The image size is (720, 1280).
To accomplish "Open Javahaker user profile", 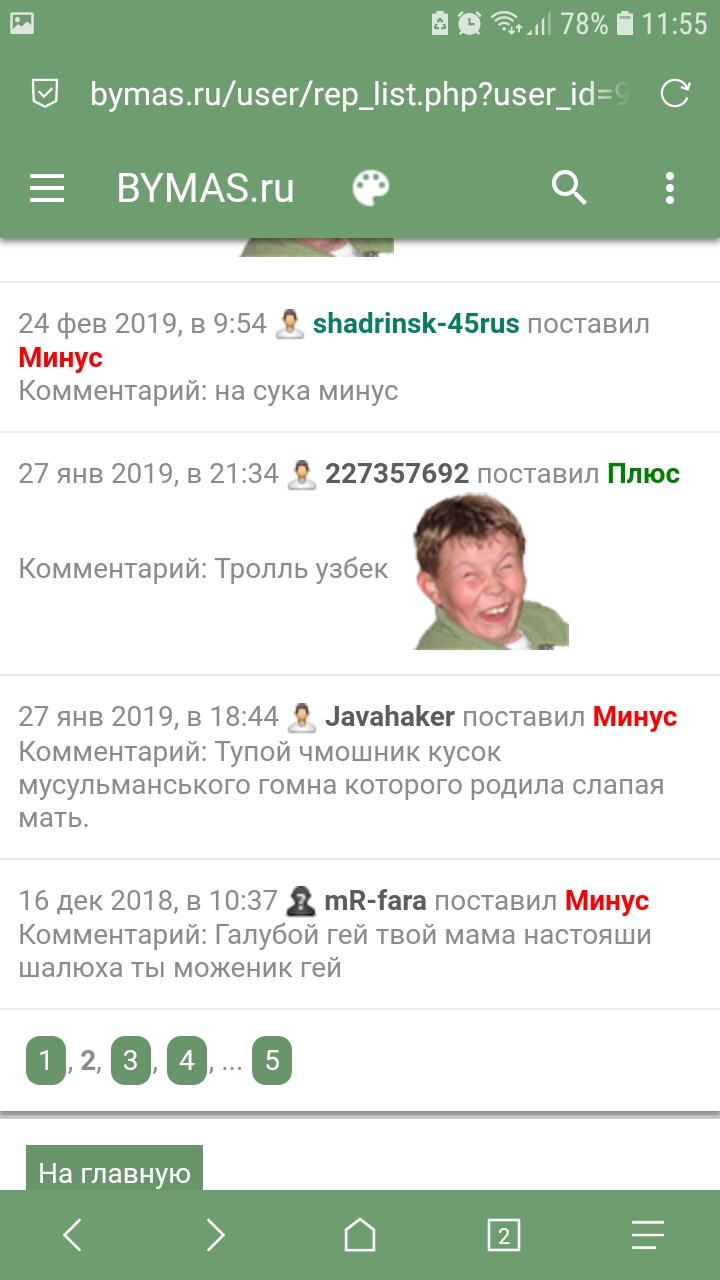I will click(x=390, y=716).
